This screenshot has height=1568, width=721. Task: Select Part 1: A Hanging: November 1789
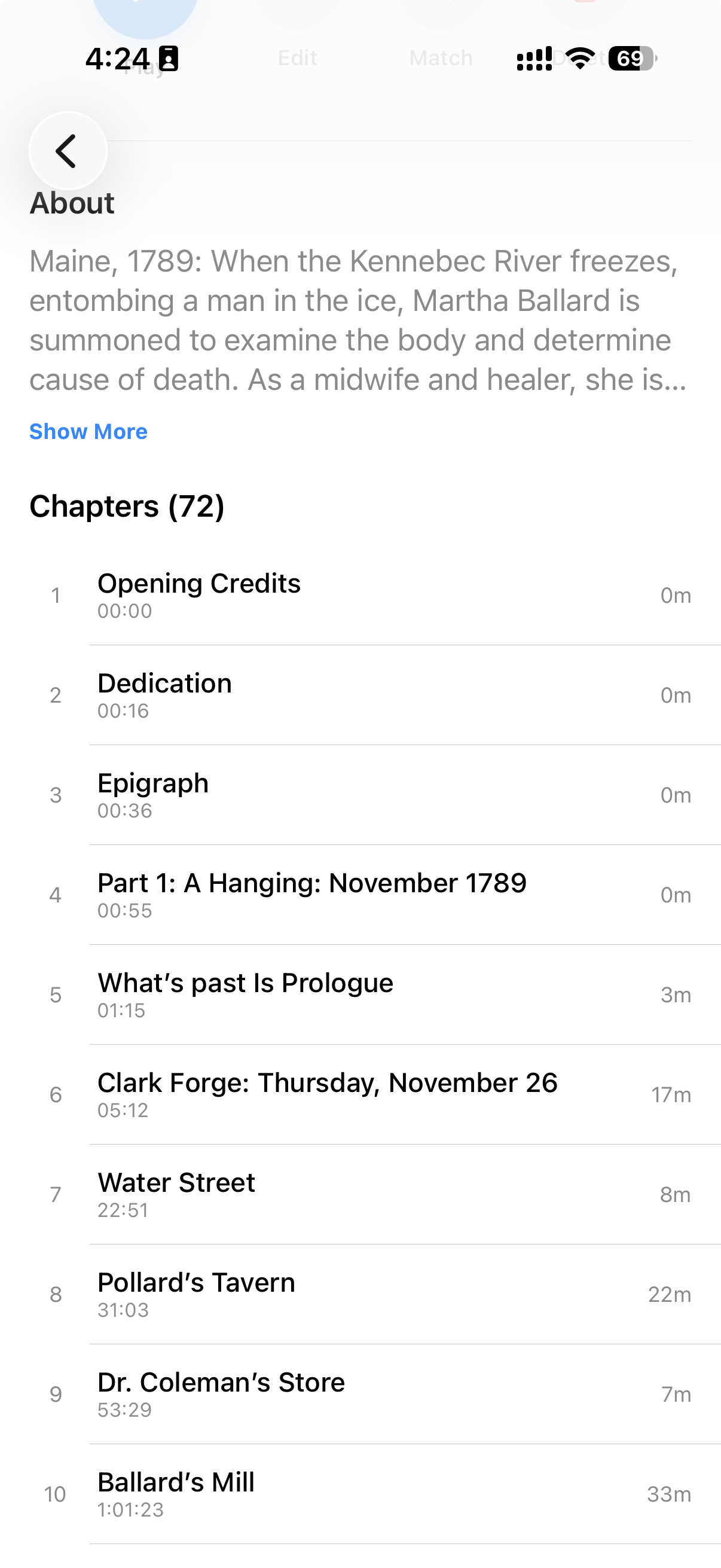point(360,895)
